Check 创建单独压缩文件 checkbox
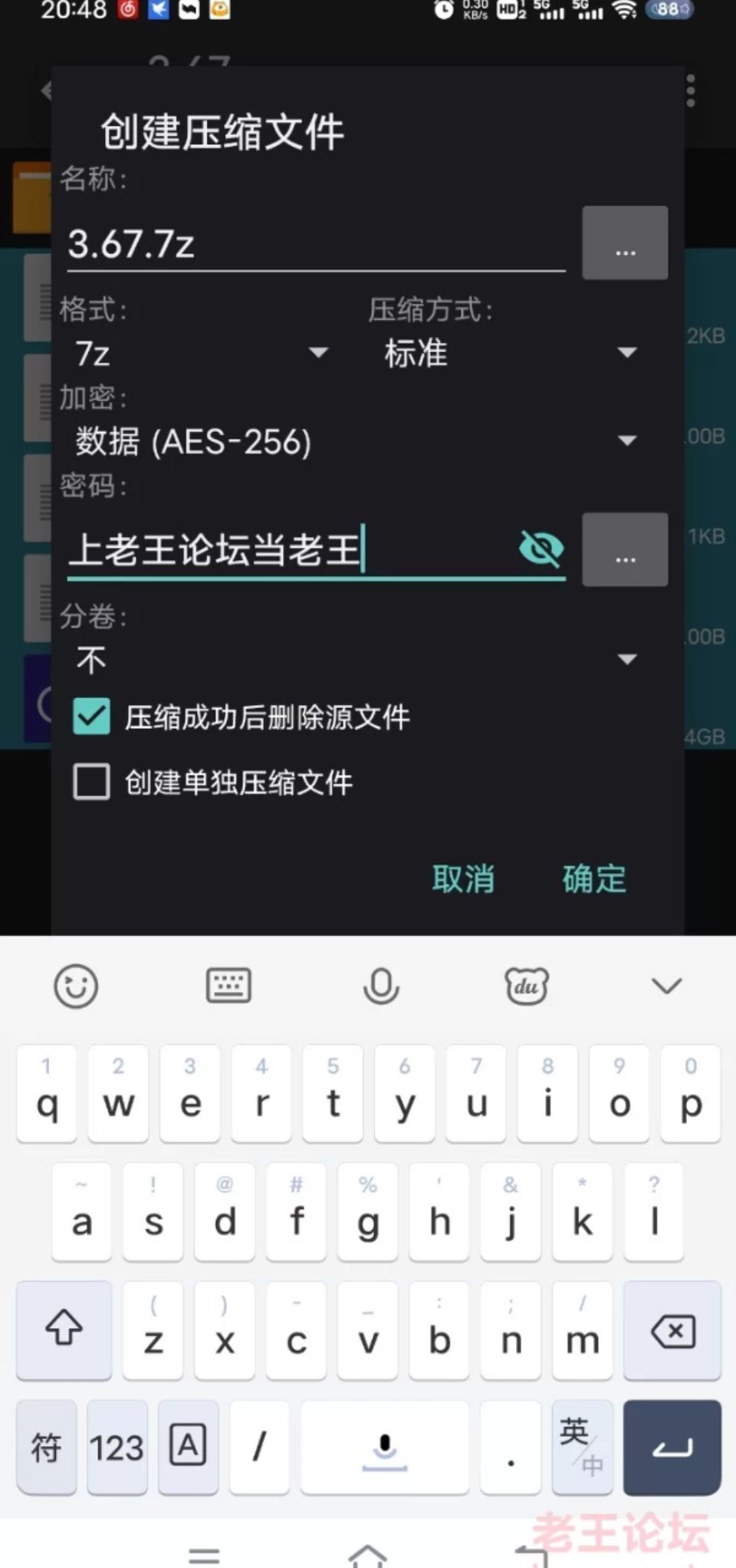The image size is (736, 1568). pyautogui.click(x=92, y=782)
